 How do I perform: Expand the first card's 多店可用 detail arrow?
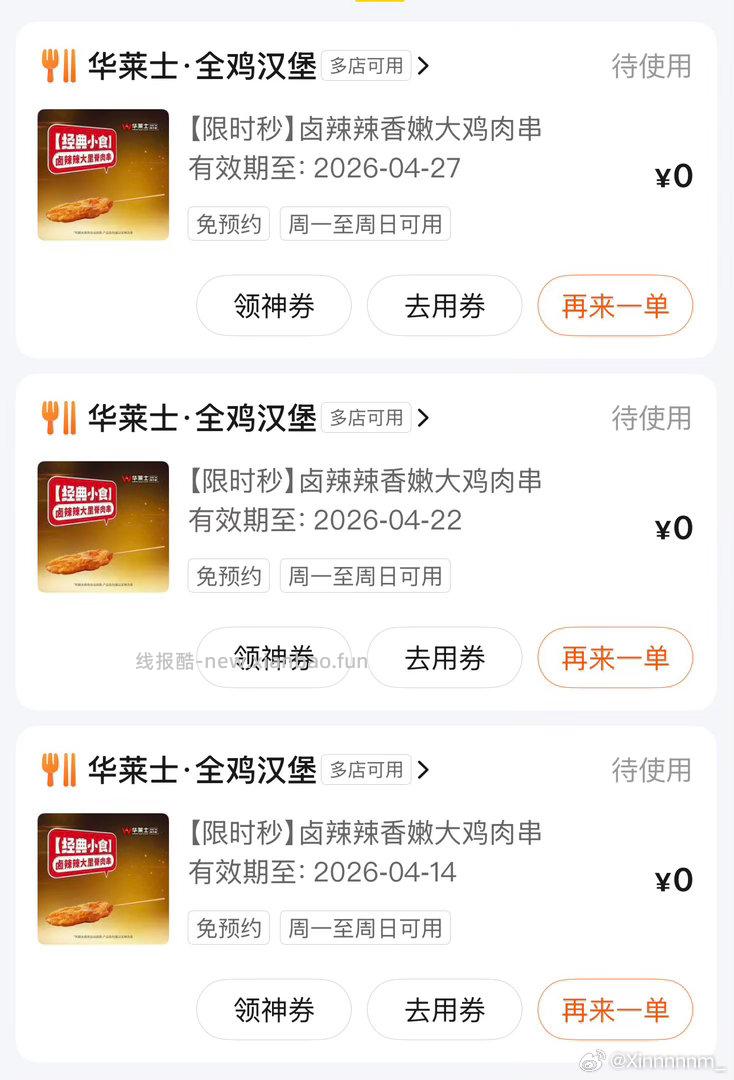coord(424,63)
